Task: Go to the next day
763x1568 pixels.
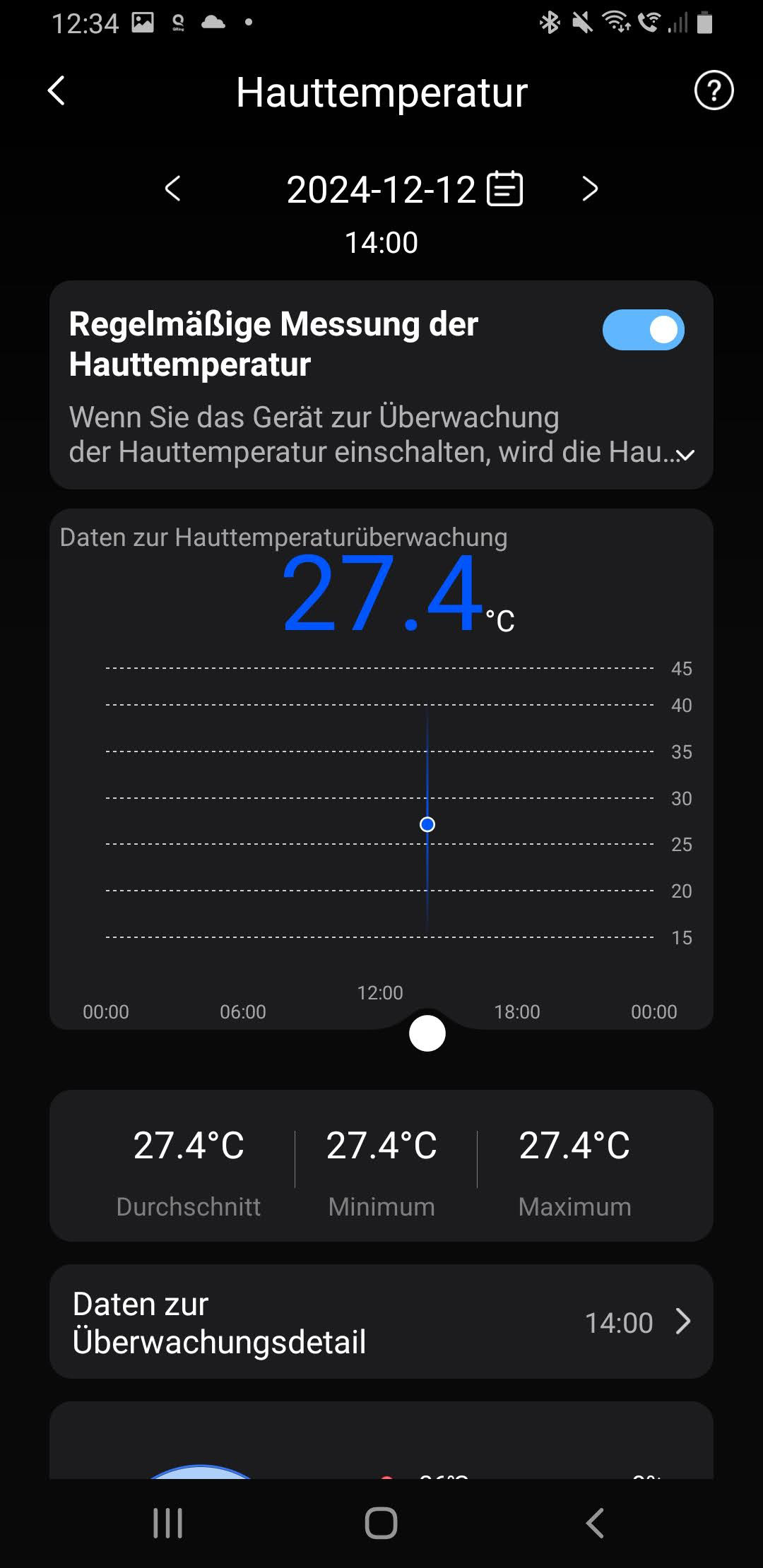Action: pos(590,189)
